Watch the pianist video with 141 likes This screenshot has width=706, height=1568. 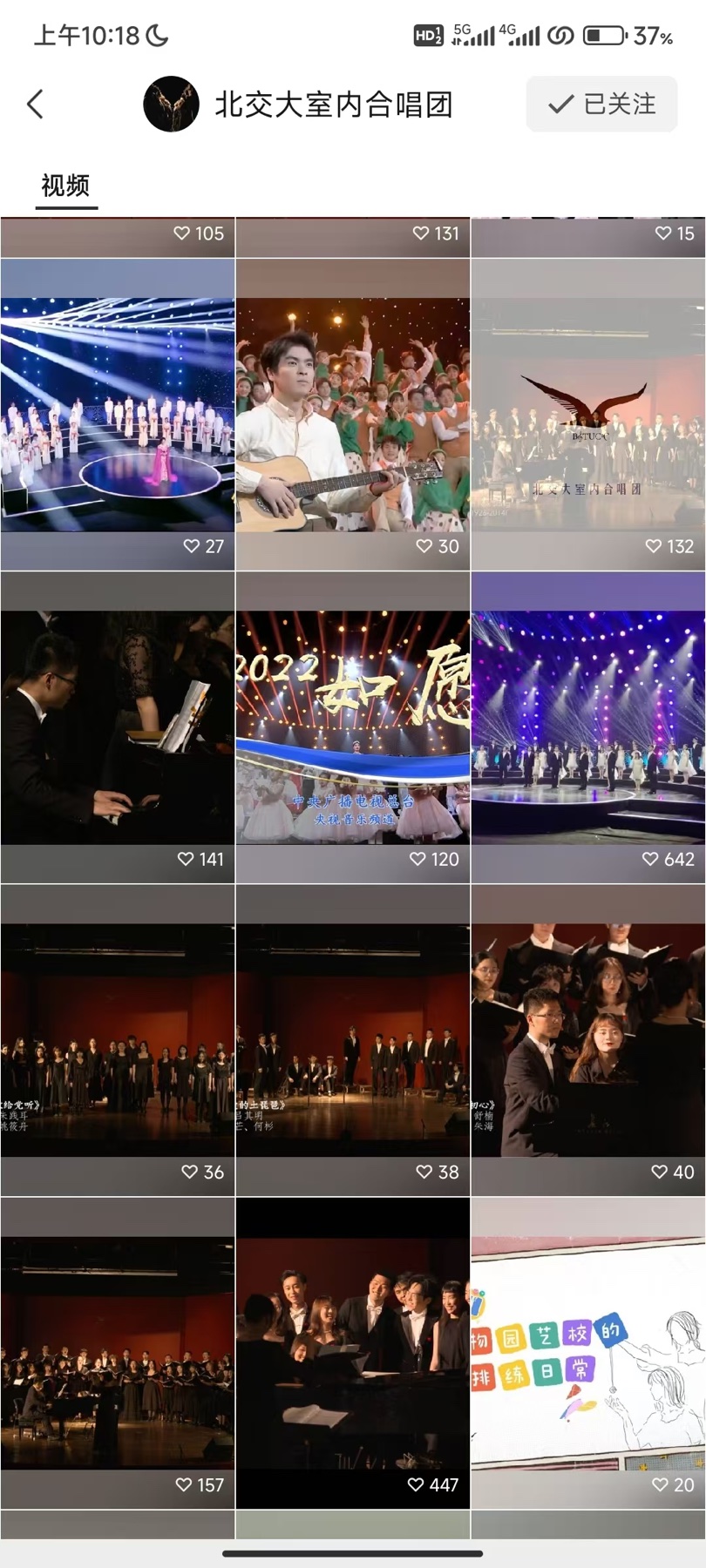tap(118, 727)
